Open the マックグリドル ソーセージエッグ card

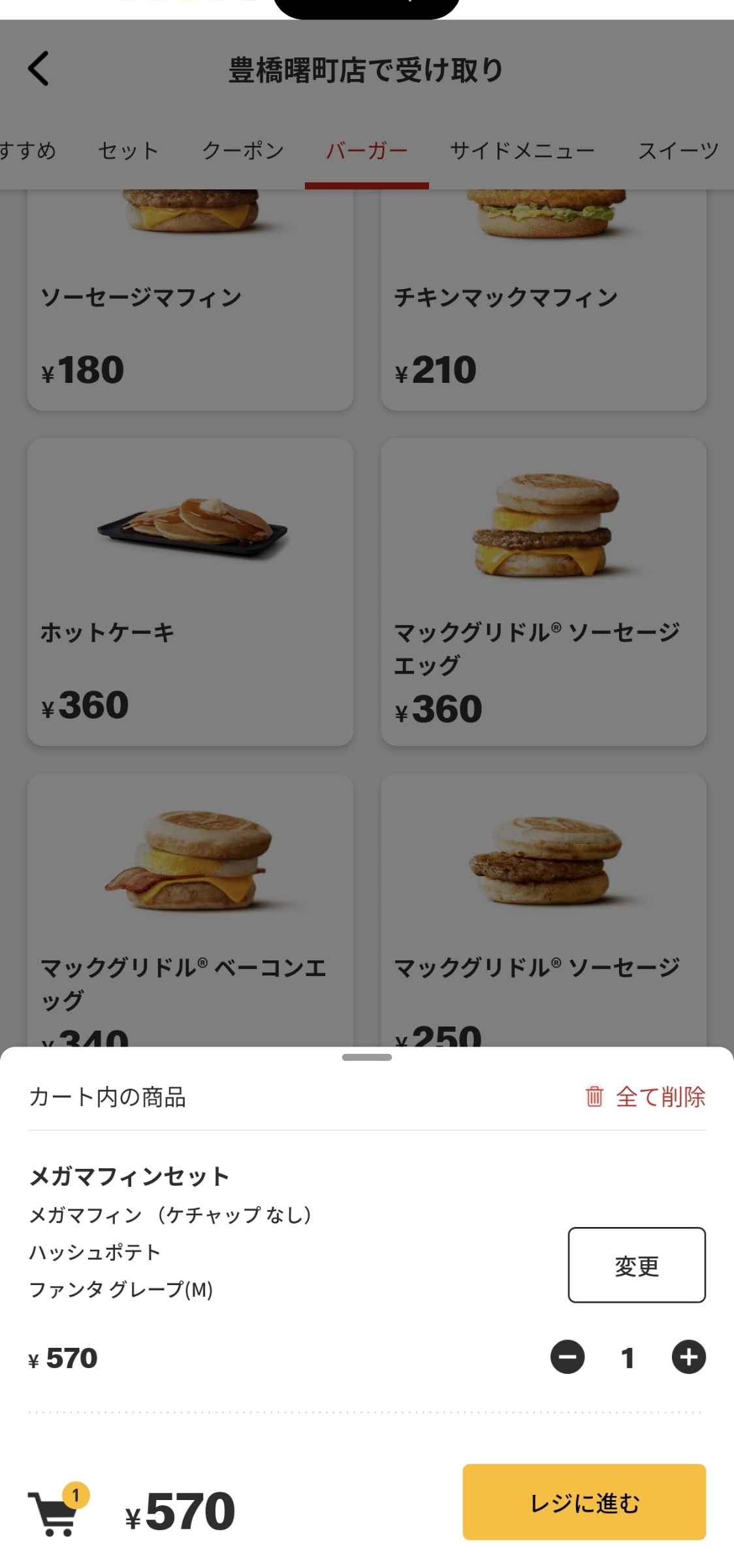pos(543,591)
